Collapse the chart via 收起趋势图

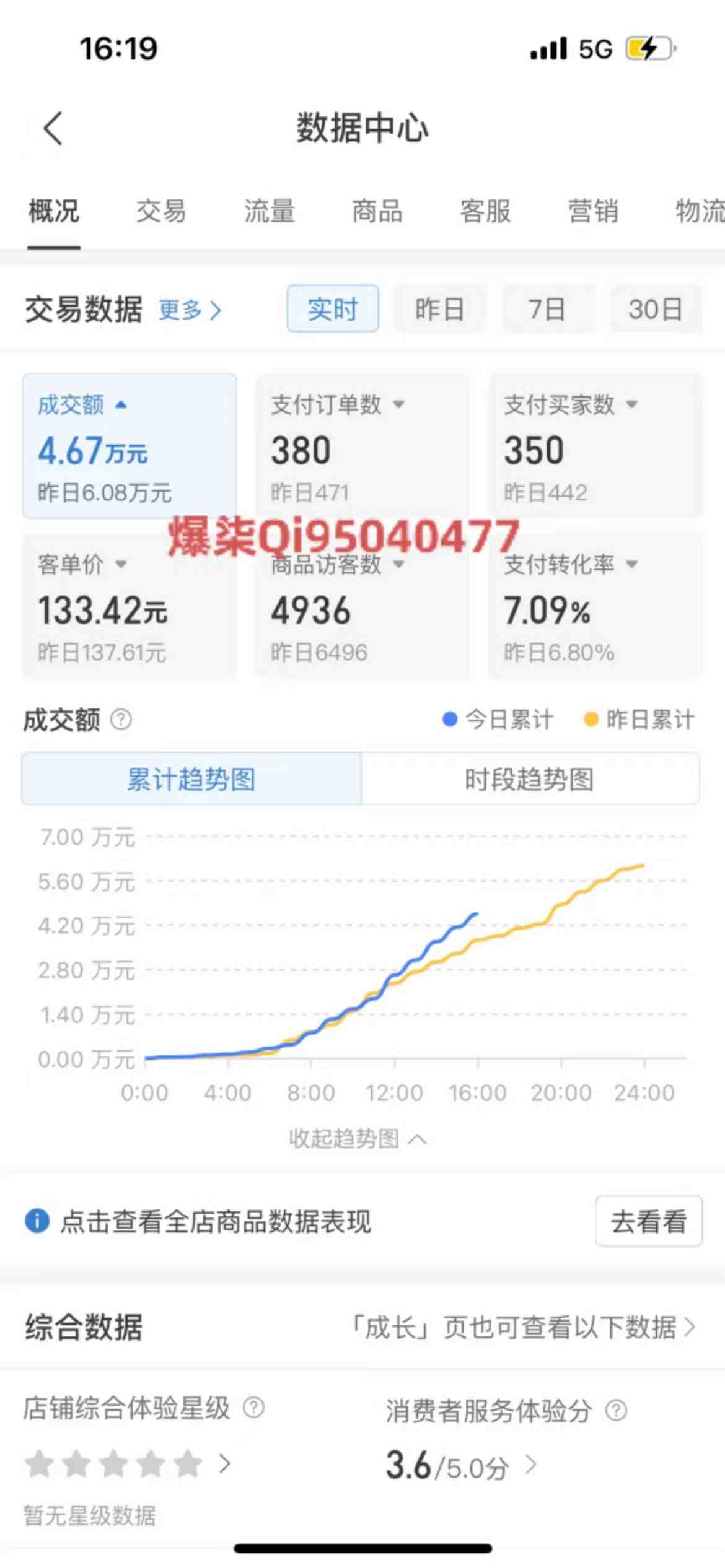pyautogui.click(x=361, y=1138)
